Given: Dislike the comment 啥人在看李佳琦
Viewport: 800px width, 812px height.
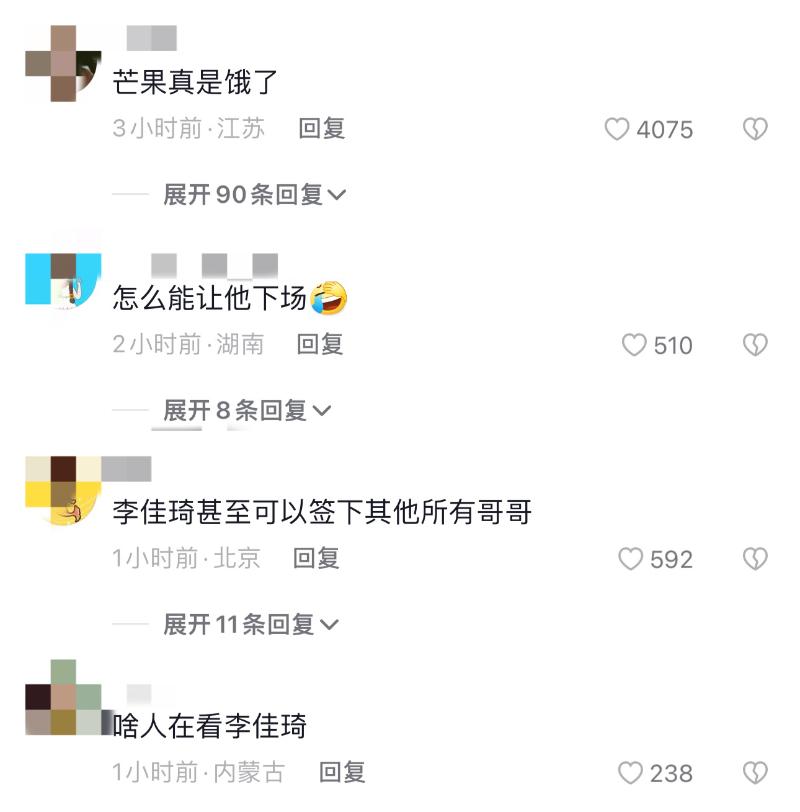Looking at the screenshot, I should [755, 773].
